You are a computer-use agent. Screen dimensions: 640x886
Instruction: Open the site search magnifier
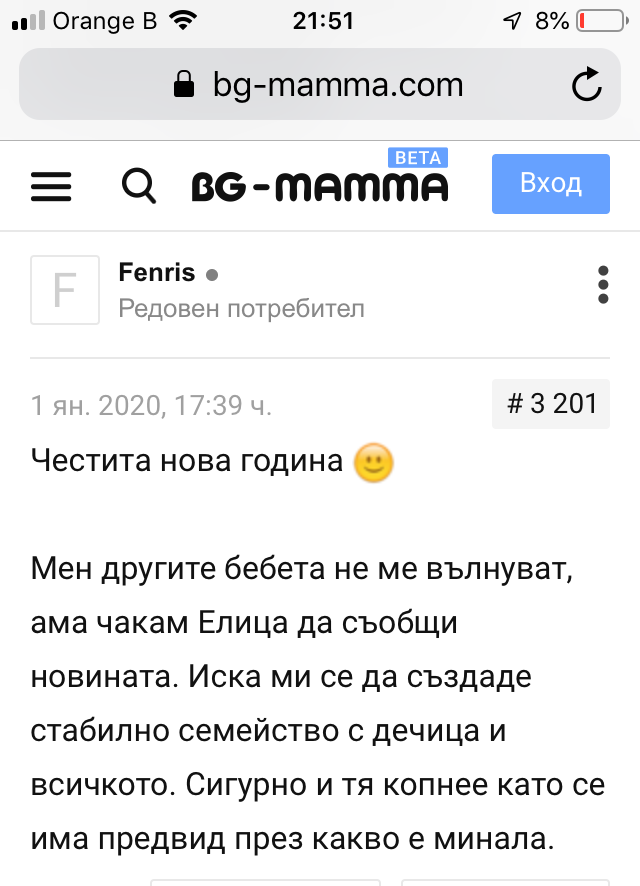pos(139,186)
